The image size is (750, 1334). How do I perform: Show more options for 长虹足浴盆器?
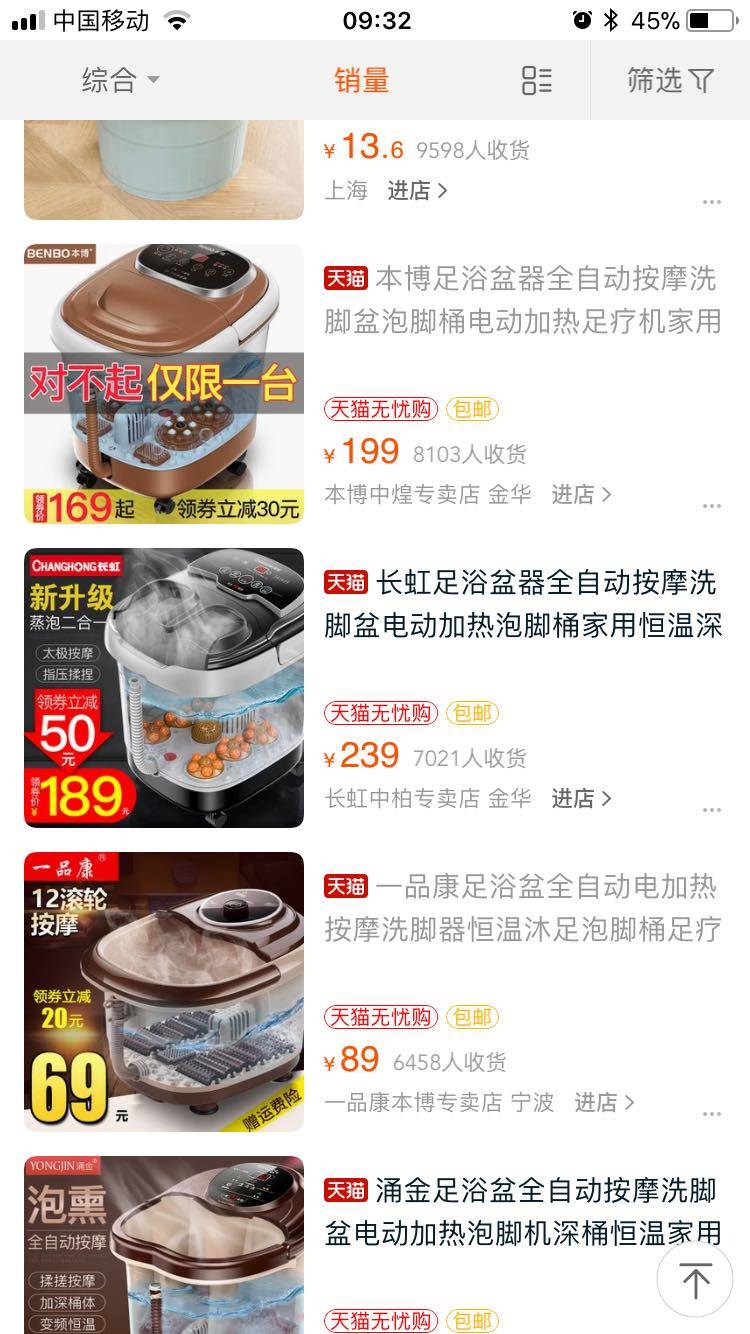[x=712, y=810]
